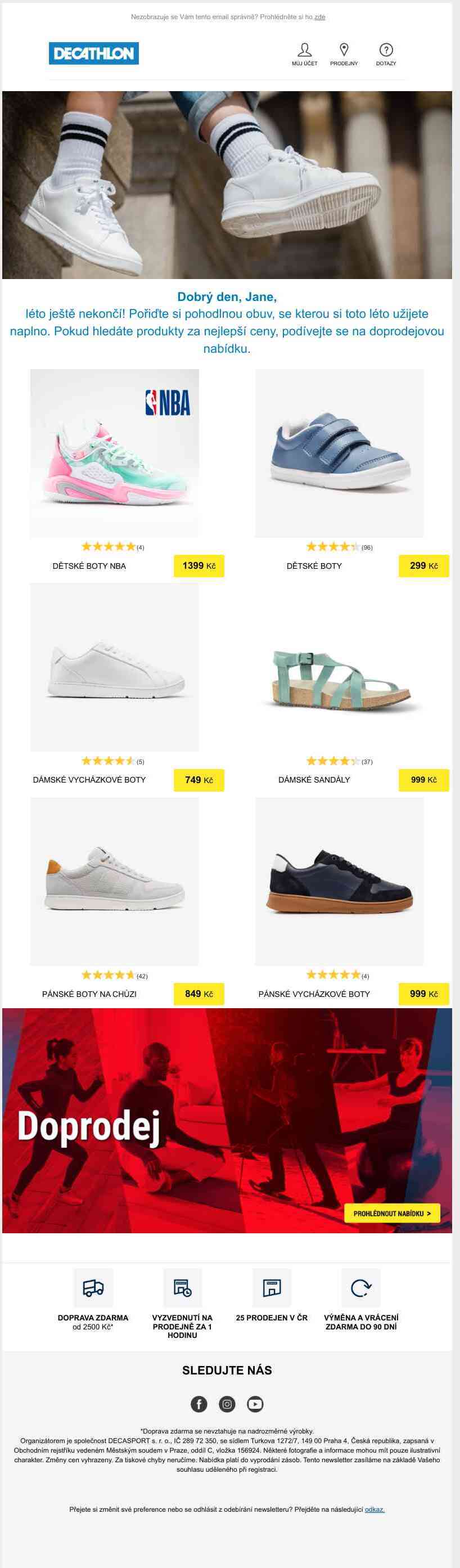Open Decathlon Instagram profile
The image size is (460, 1568).
(x=227, y=1404)
